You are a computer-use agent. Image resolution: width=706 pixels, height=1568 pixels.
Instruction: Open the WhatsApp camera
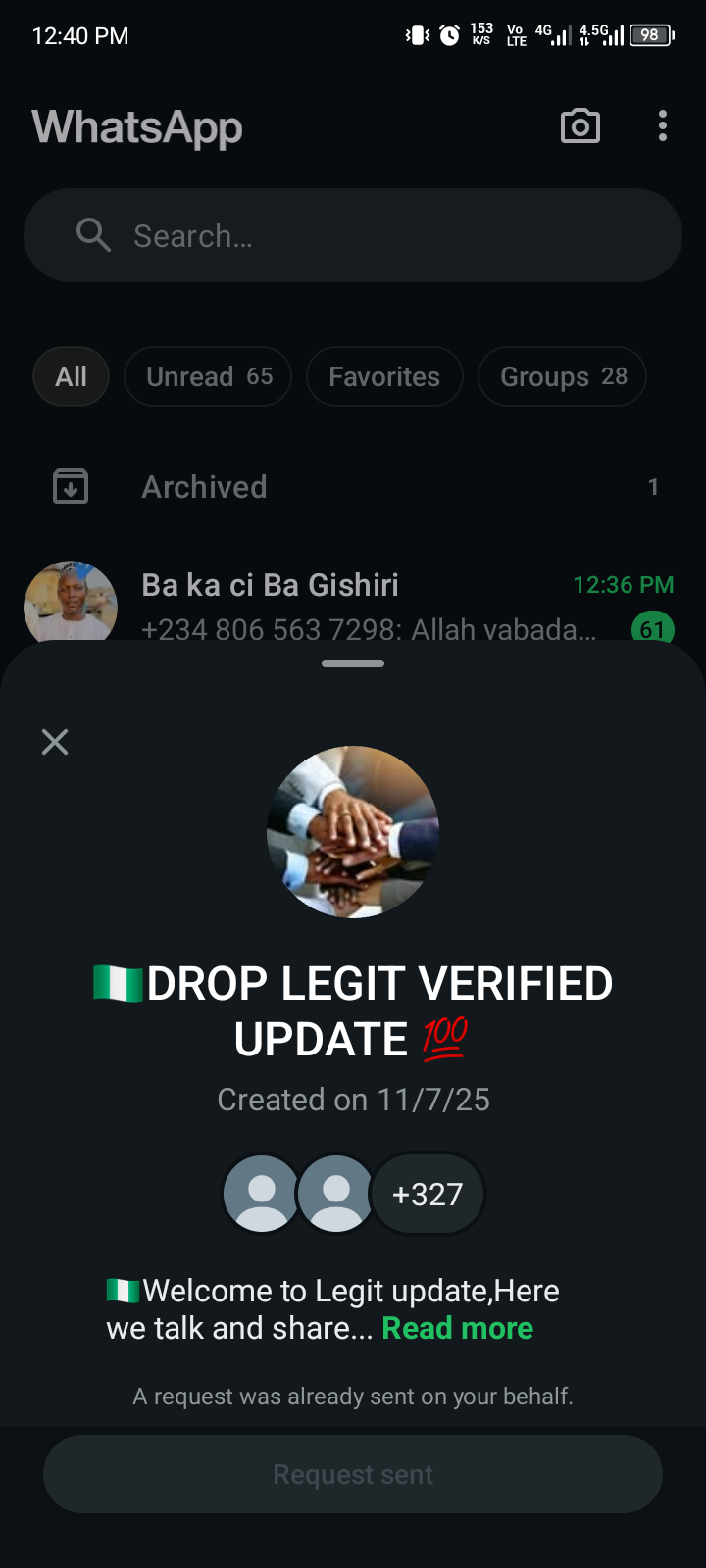tap(580, 126)
